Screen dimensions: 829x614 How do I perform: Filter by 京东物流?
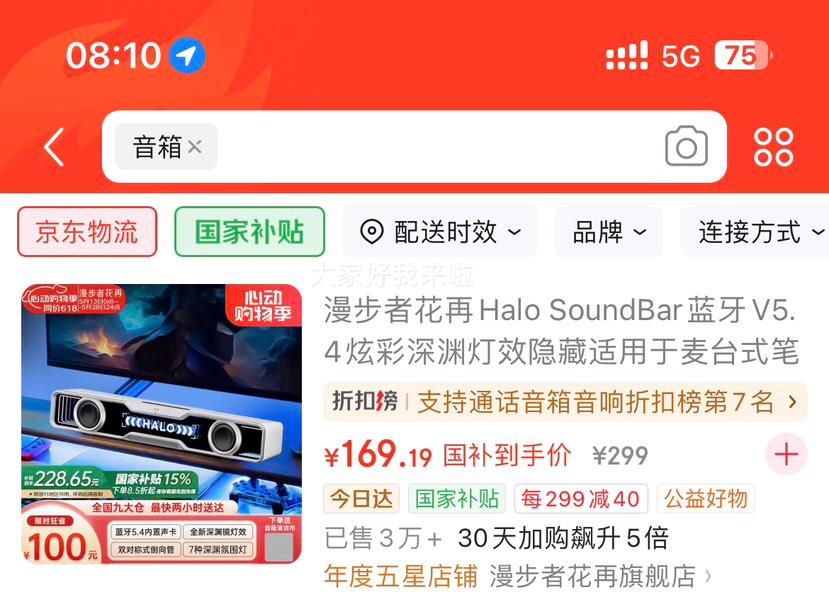click(87, 232)
